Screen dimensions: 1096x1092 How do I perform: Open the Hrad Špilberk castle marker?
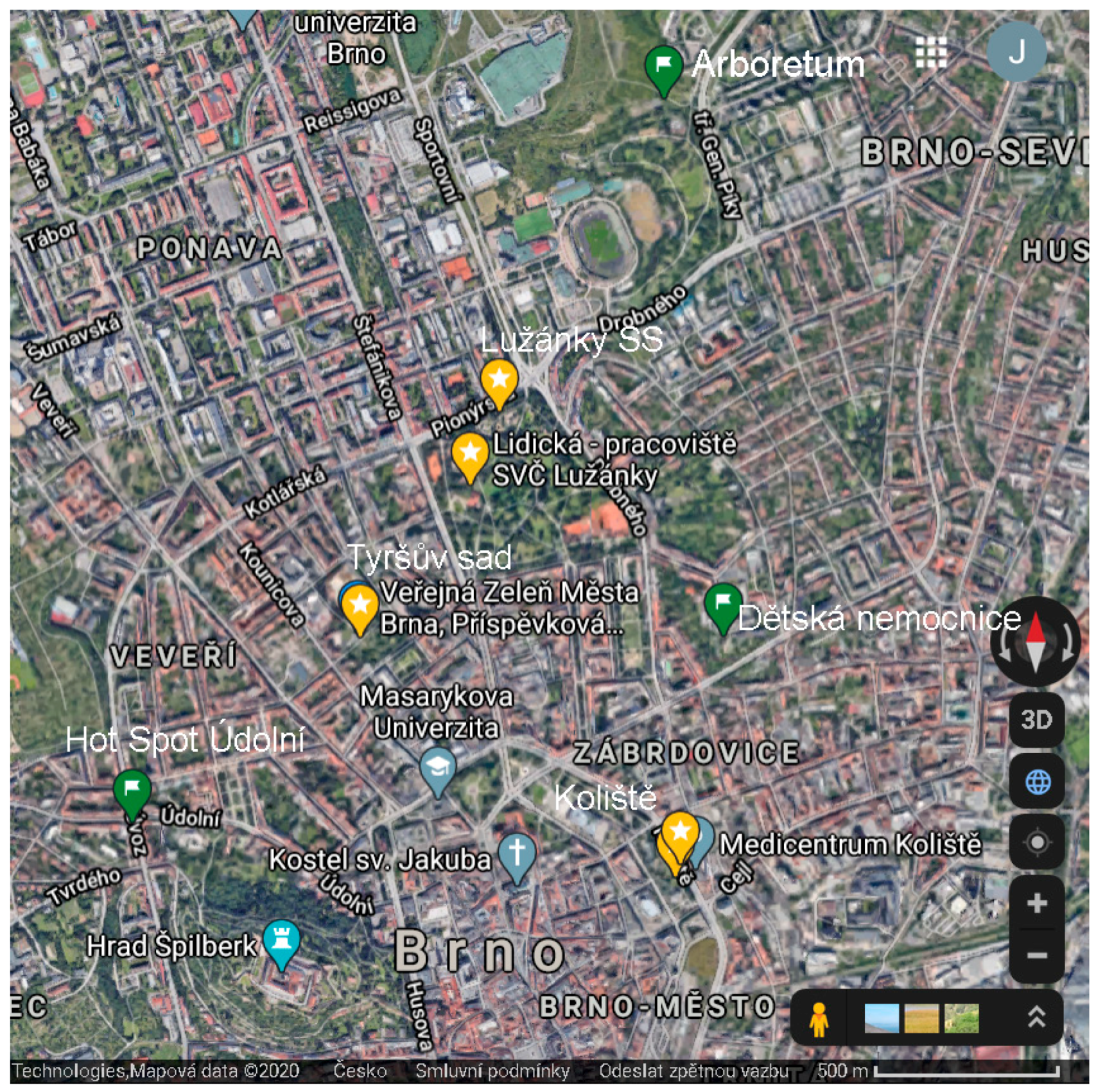(281, 941)
